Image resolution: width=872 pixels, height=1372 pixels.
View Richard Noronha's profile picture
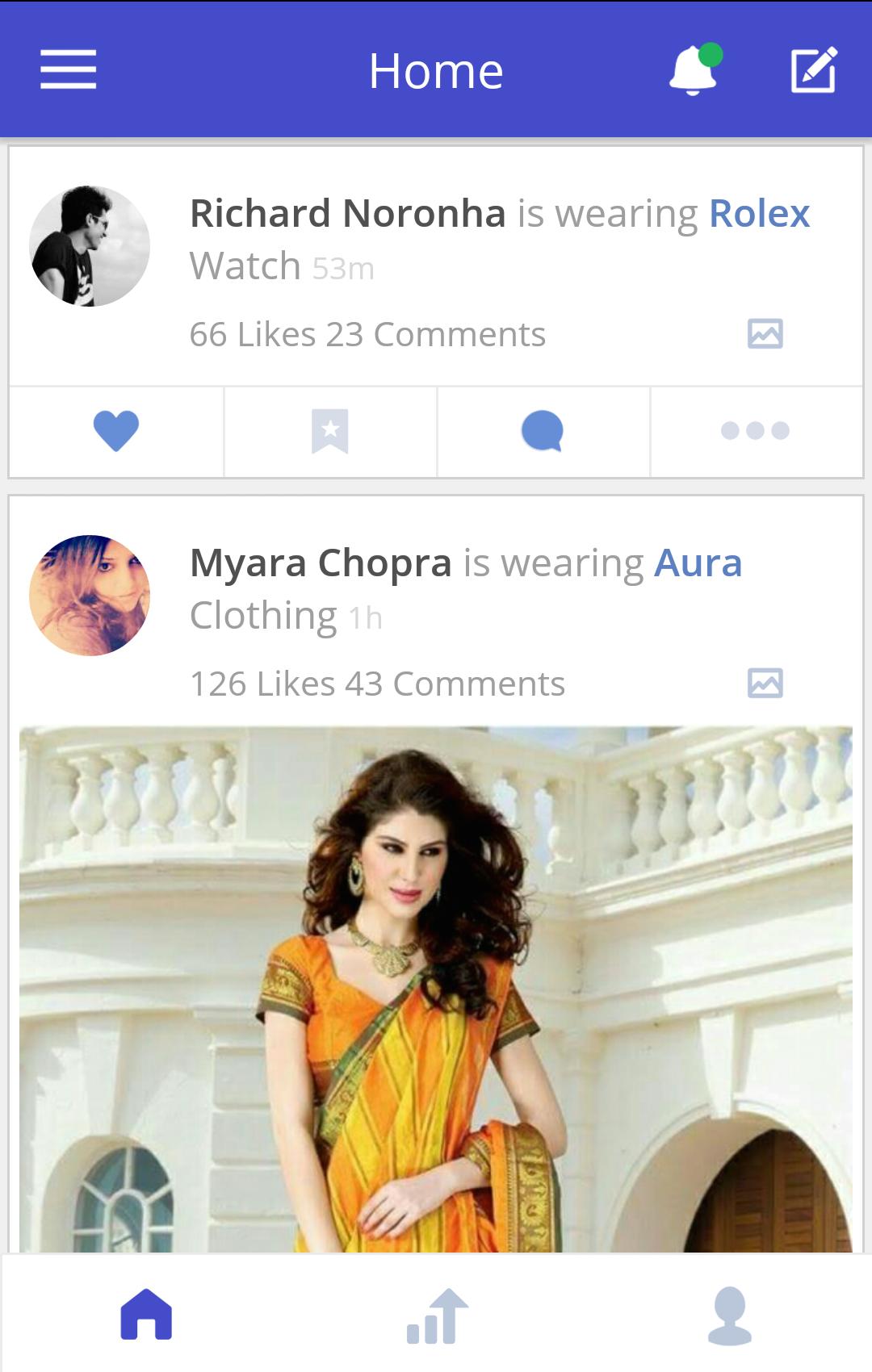(90, 246)
